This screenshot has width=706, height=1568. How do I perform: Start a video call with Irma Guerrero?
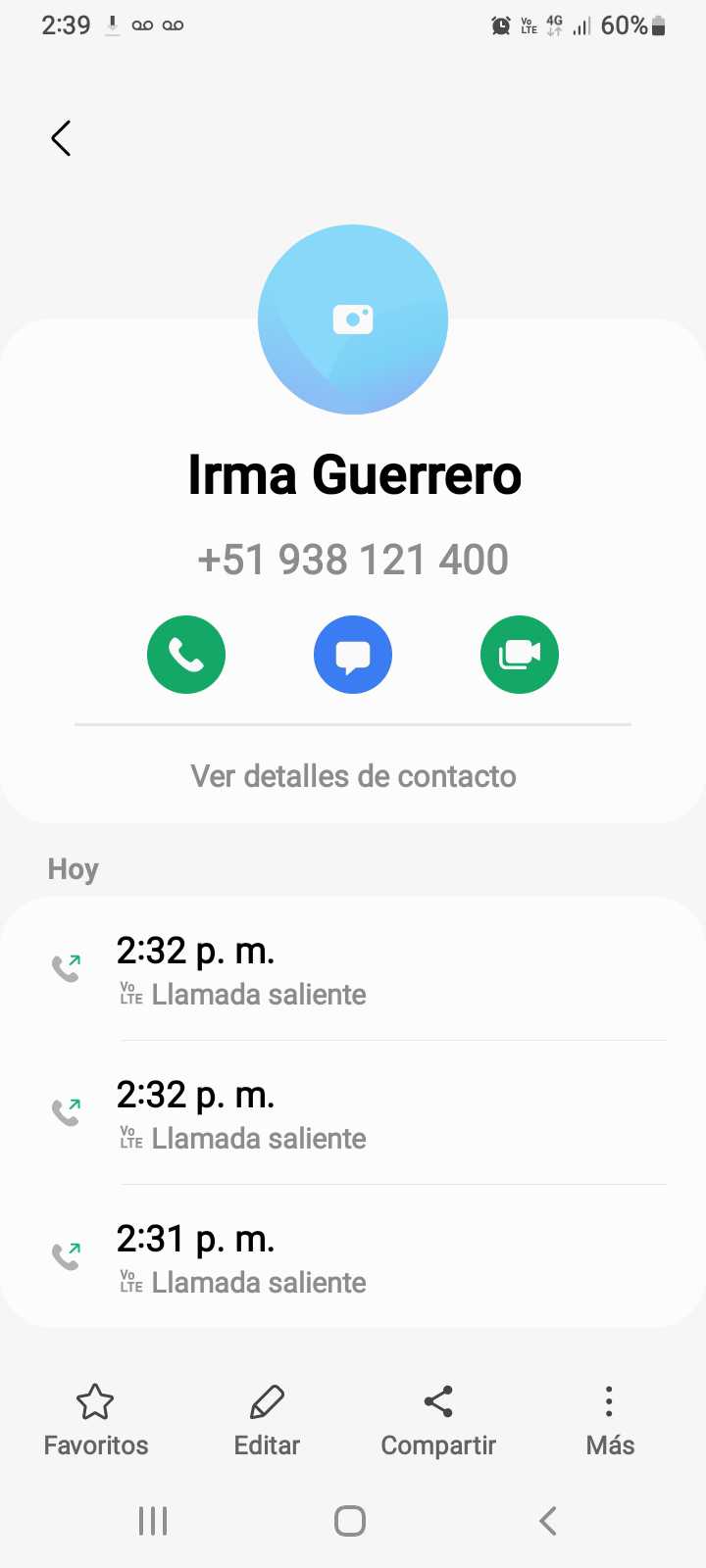[520, 655]
